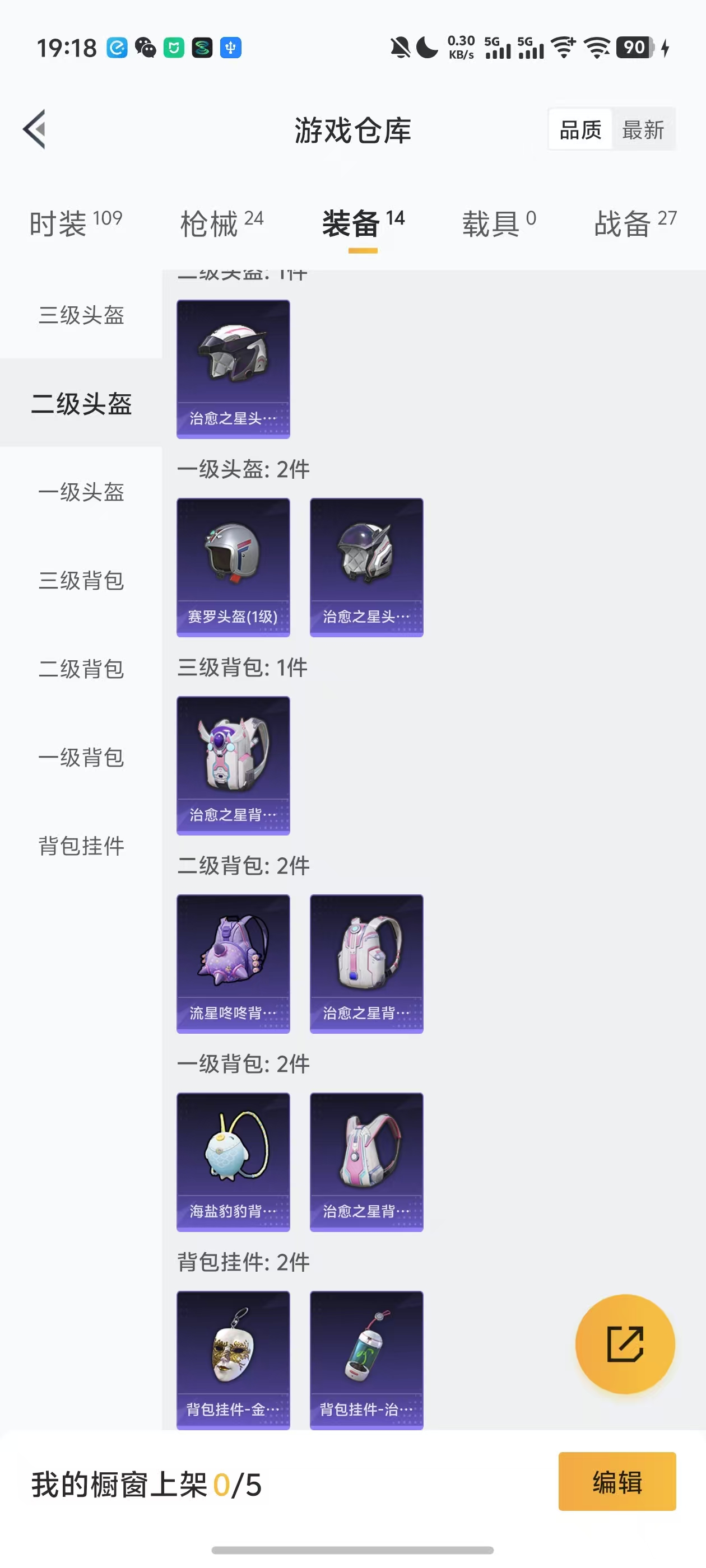View the 流星咚咚背包 item
The image size is (706, 1568).
(x=233, y=963)
